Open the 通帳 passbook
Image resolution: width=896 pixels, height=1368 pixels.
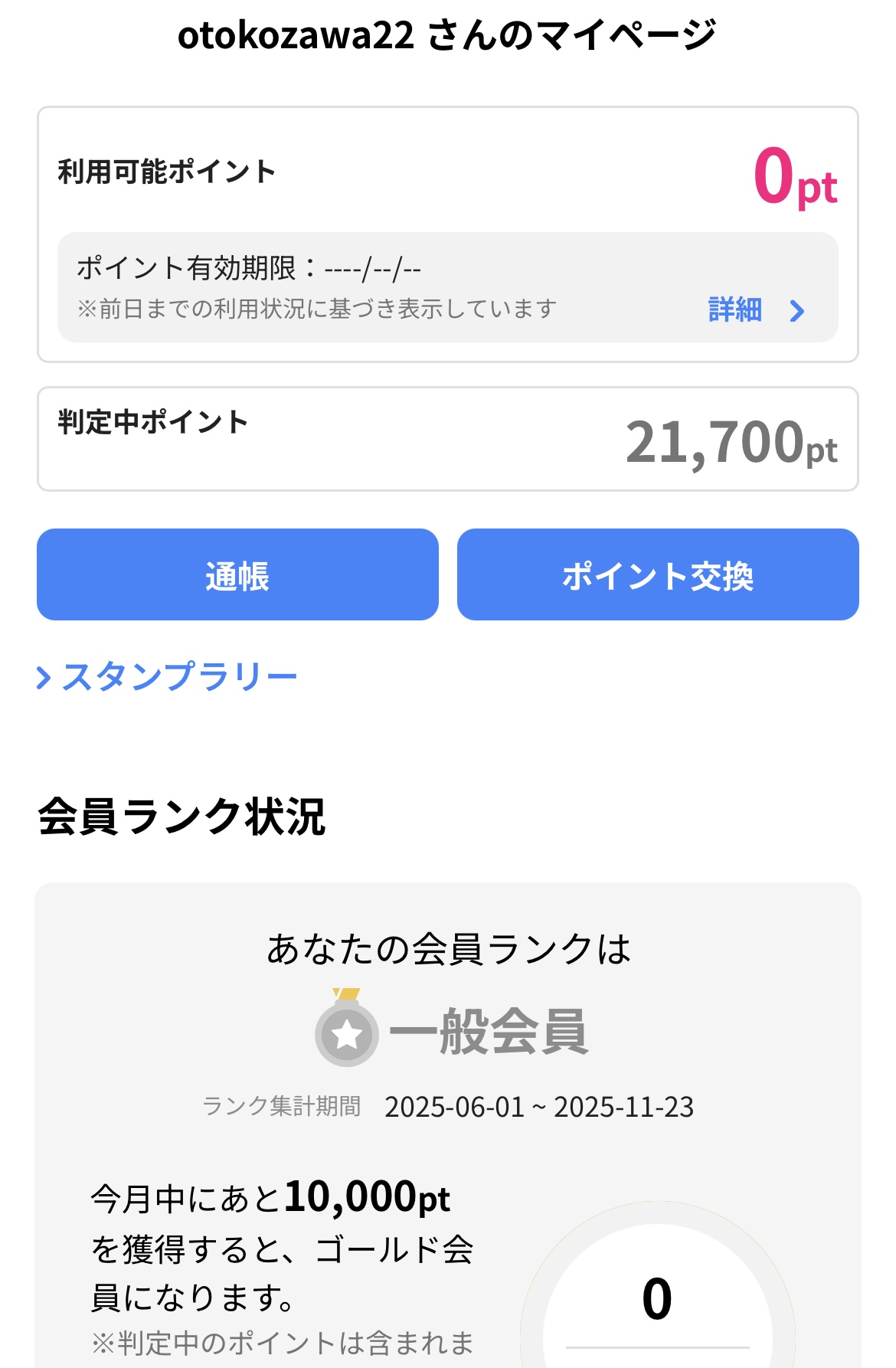pyautogui.click(x=237, y=575)
